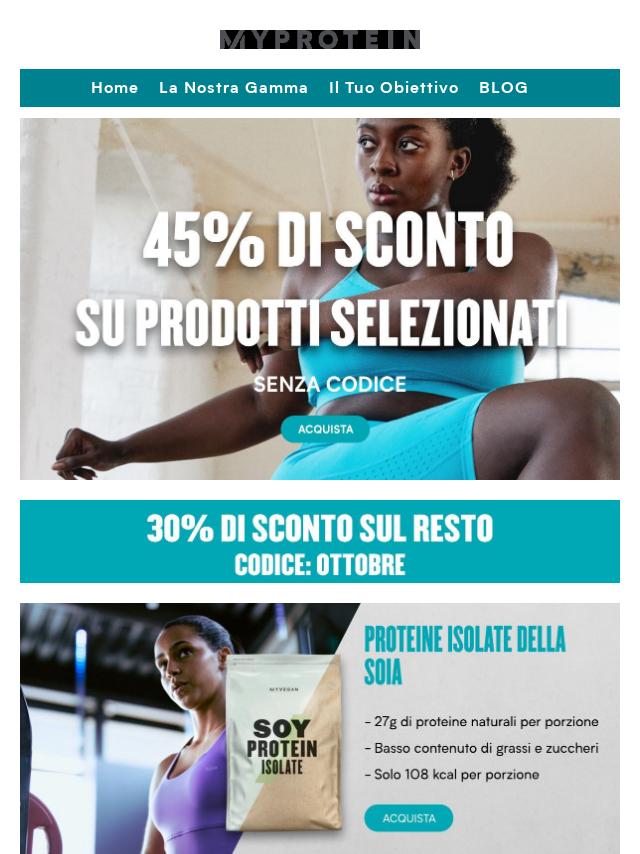Open La Nostra Gamma section

pos(233,88)
